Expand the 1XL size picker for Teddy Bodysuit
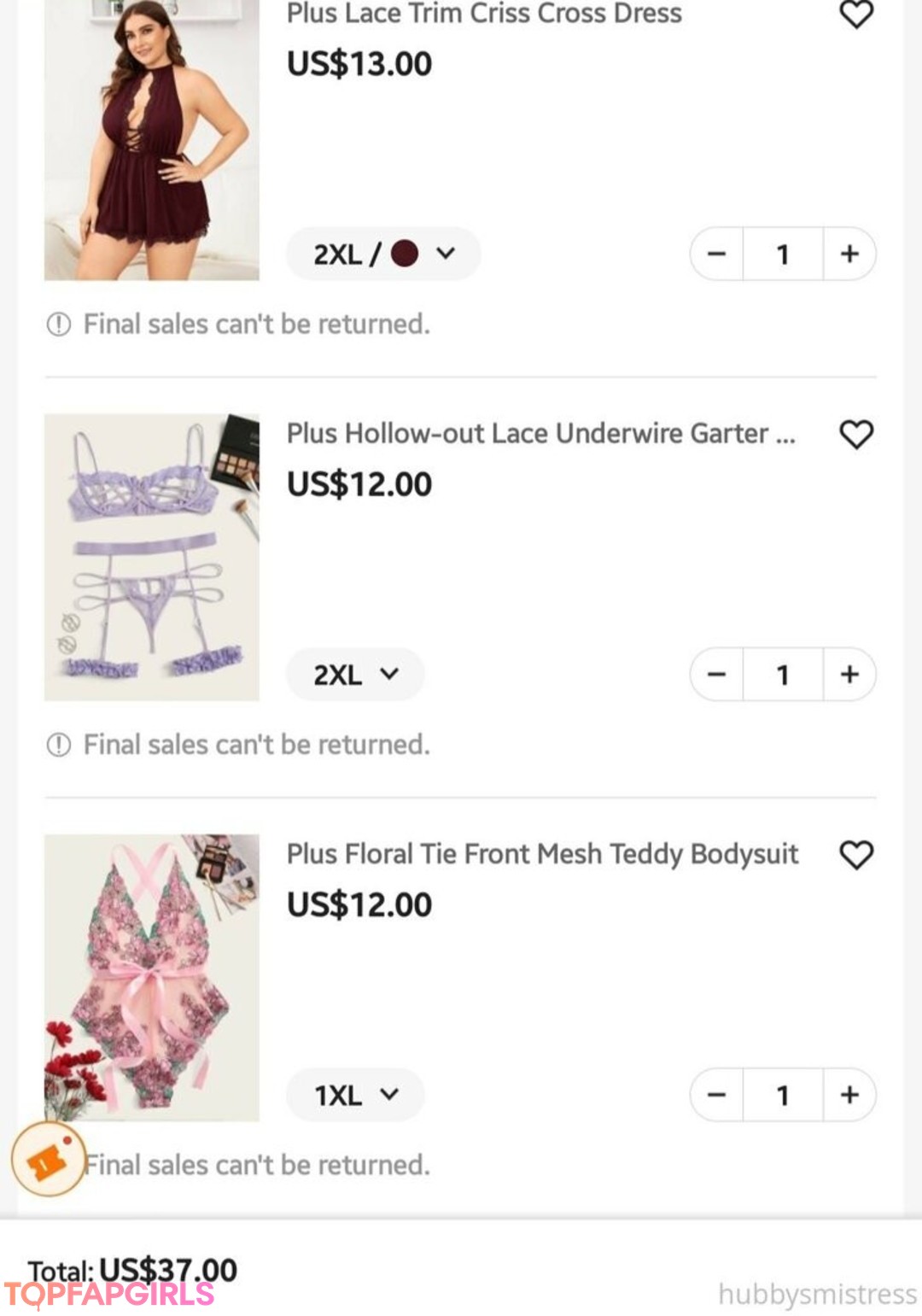This screenshot has height=1316, width=922. click(355, 1095)
